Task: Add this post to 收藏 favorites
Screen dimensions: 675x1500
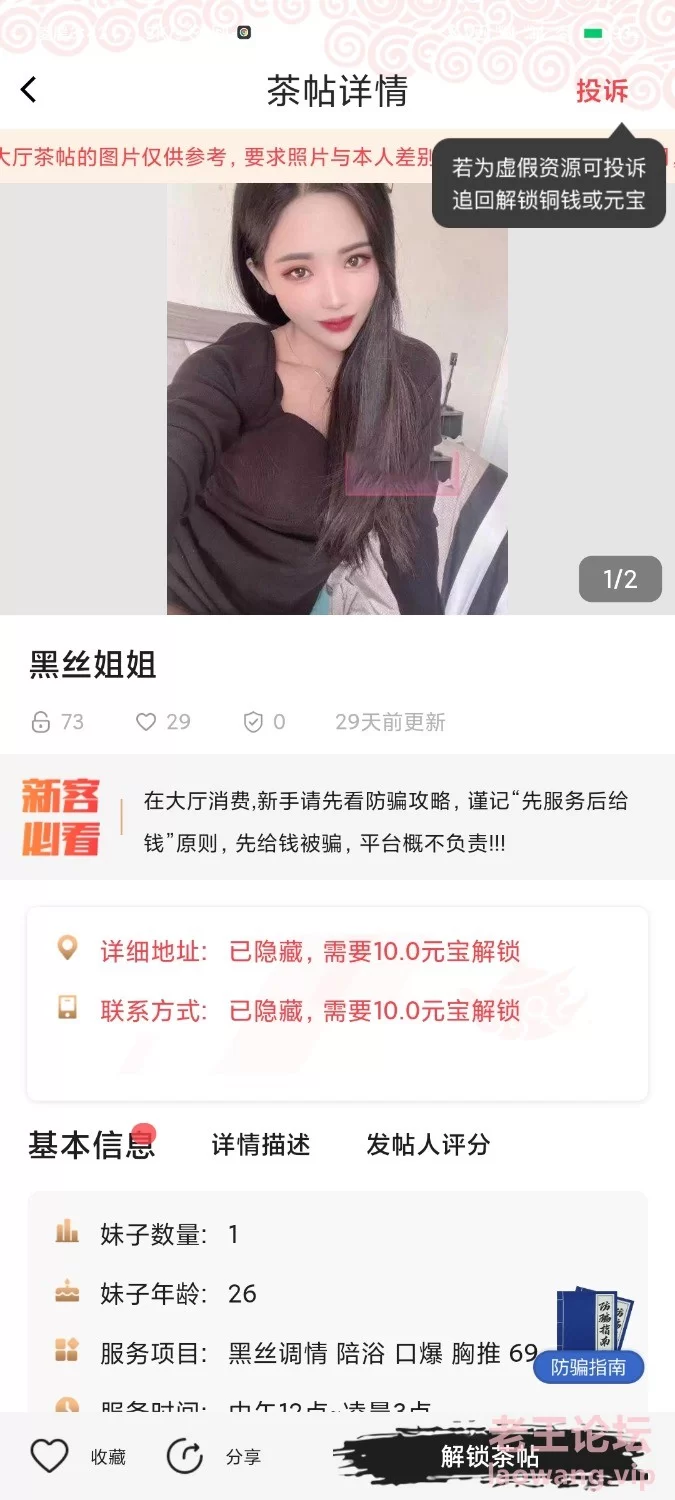Action: 78,1456
